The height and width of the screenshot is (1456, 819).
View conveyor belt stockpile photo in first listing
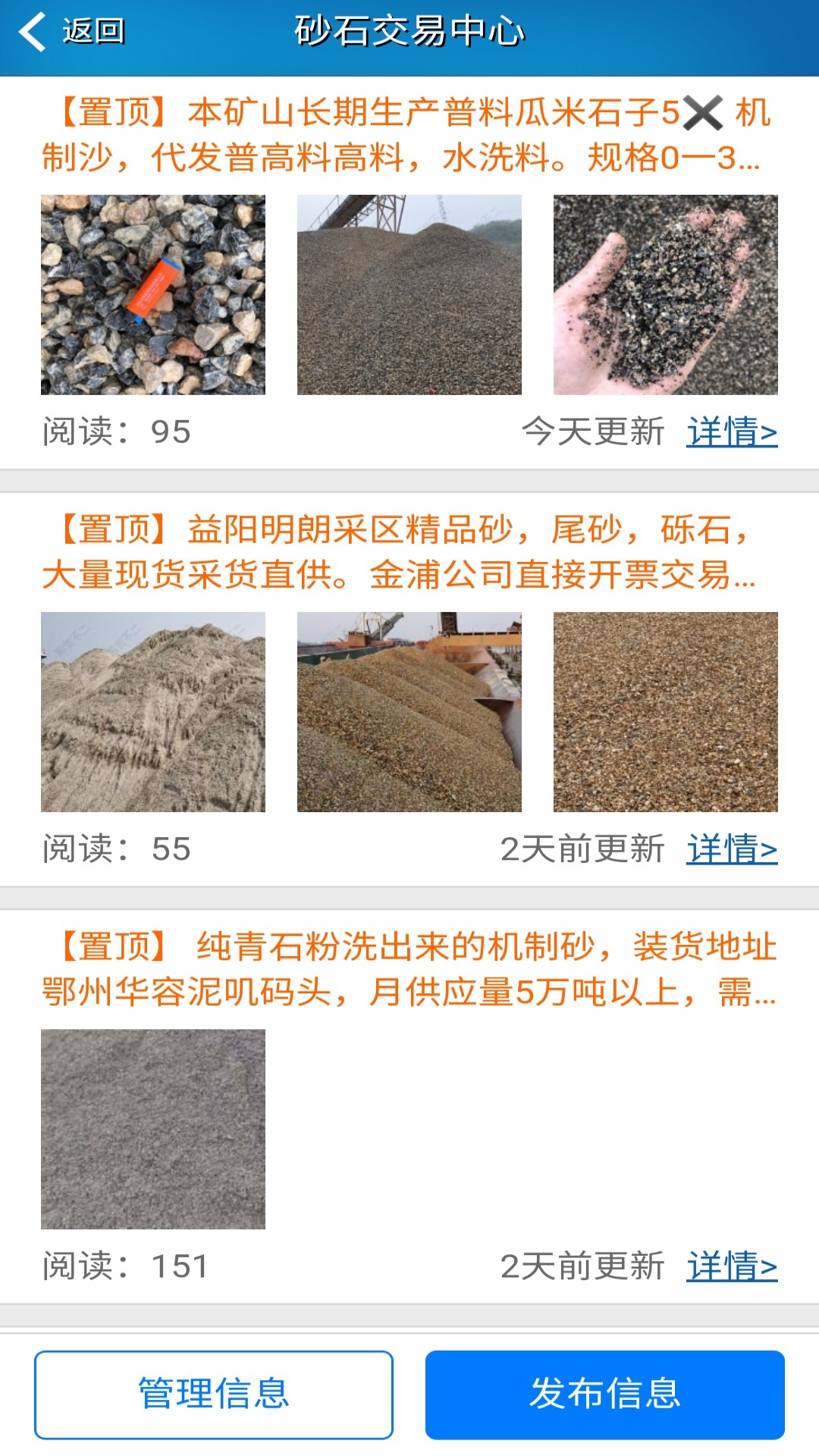409,294
